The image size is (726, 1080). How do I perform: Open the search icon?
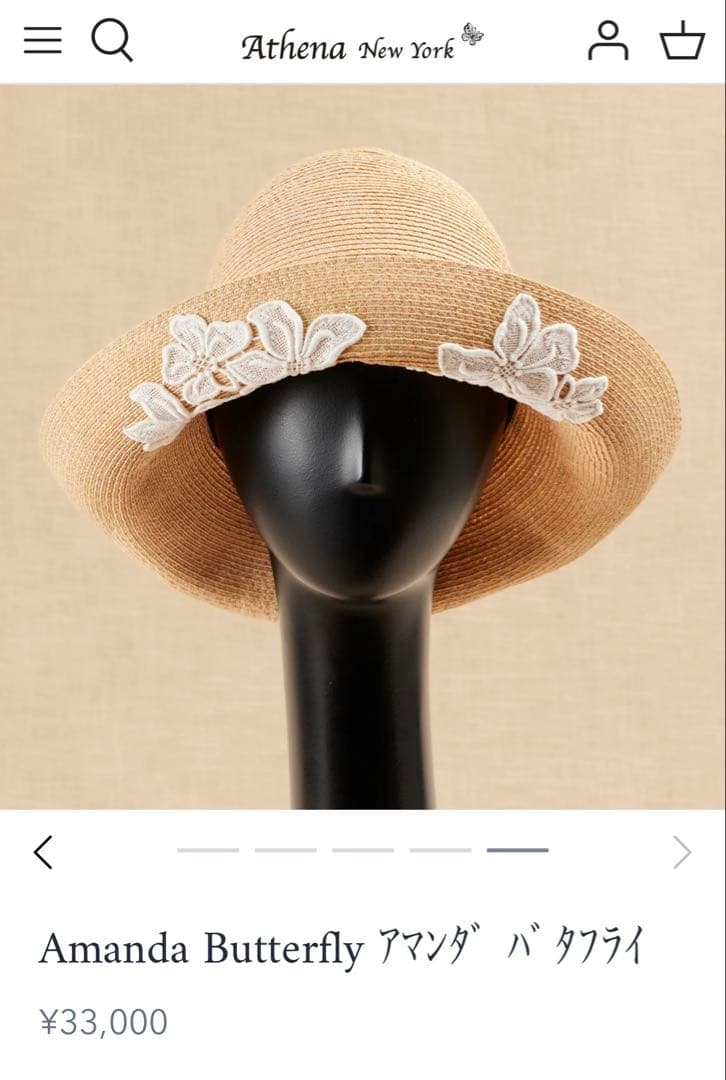tap(112, 41)
